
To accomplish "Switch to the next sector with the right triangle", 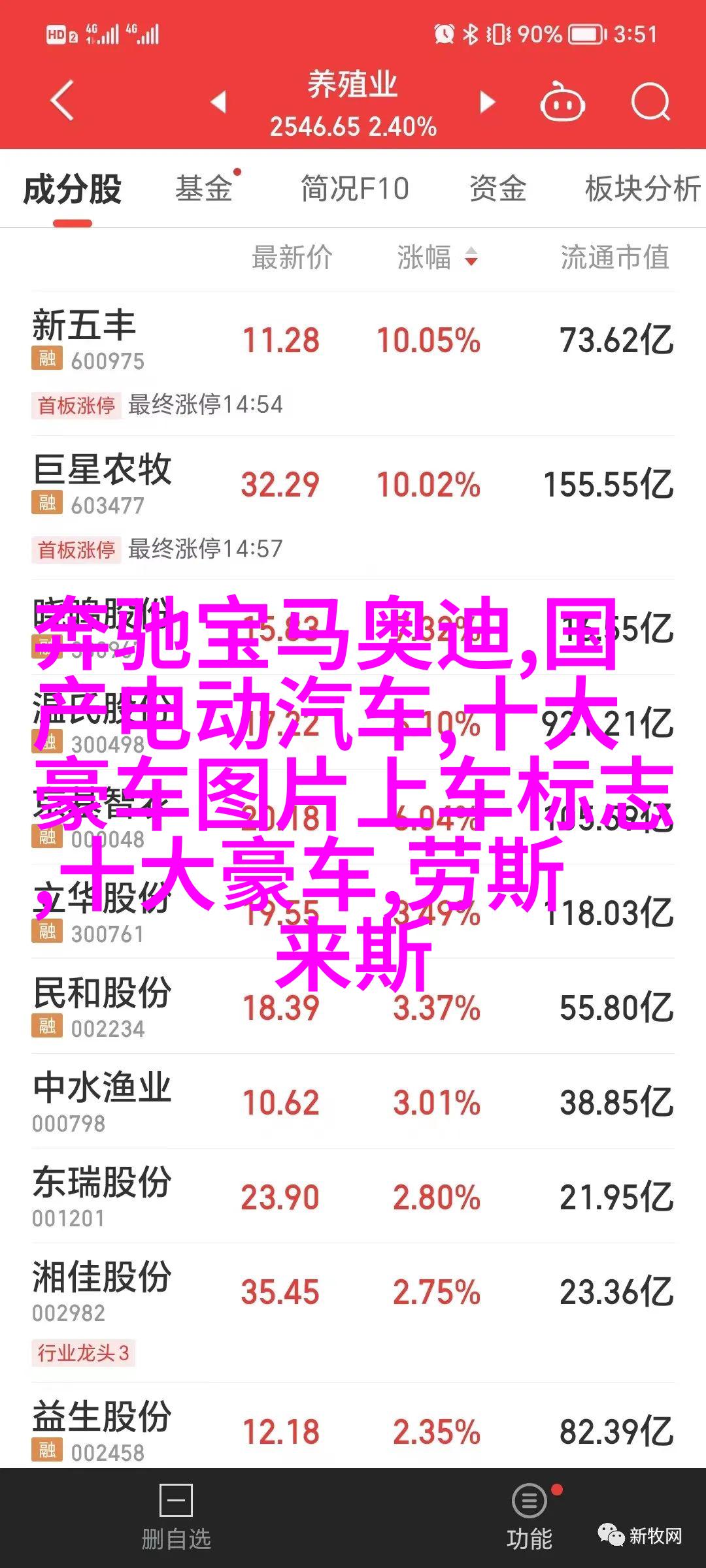I will [x=487, y=102].
